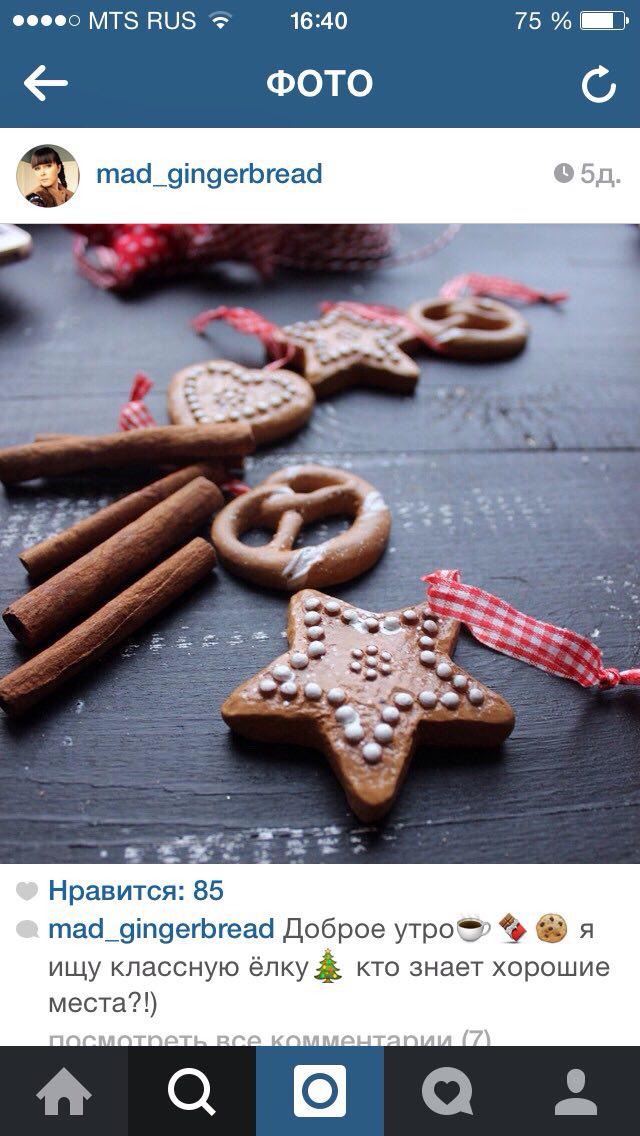Switch to the Search tab
The image size is (640, 1136).
point(192,1091)
